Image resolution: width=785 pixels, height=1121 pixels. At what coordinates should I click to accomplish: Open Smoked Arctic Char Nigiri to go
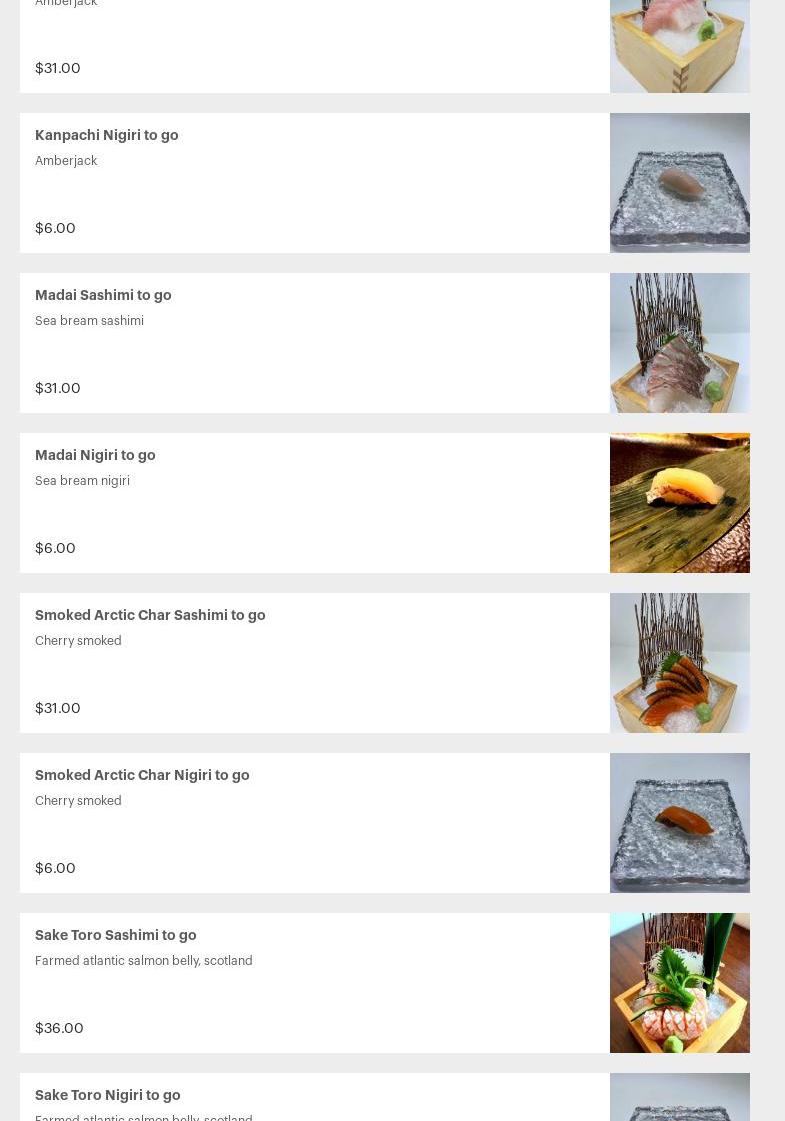pyautogui.click(x=142, y=776)
